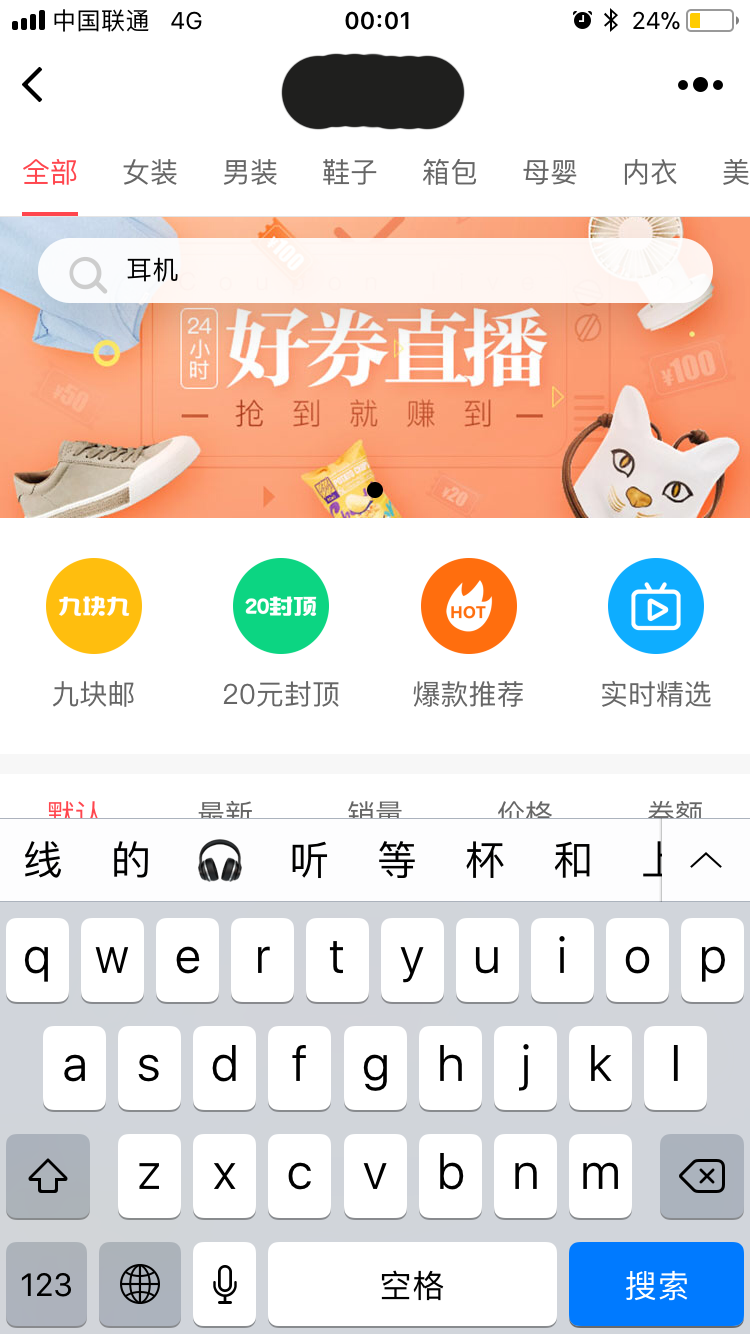Open the 九块邮 section
750x1334 pixels.
click(x=94, y=632)
